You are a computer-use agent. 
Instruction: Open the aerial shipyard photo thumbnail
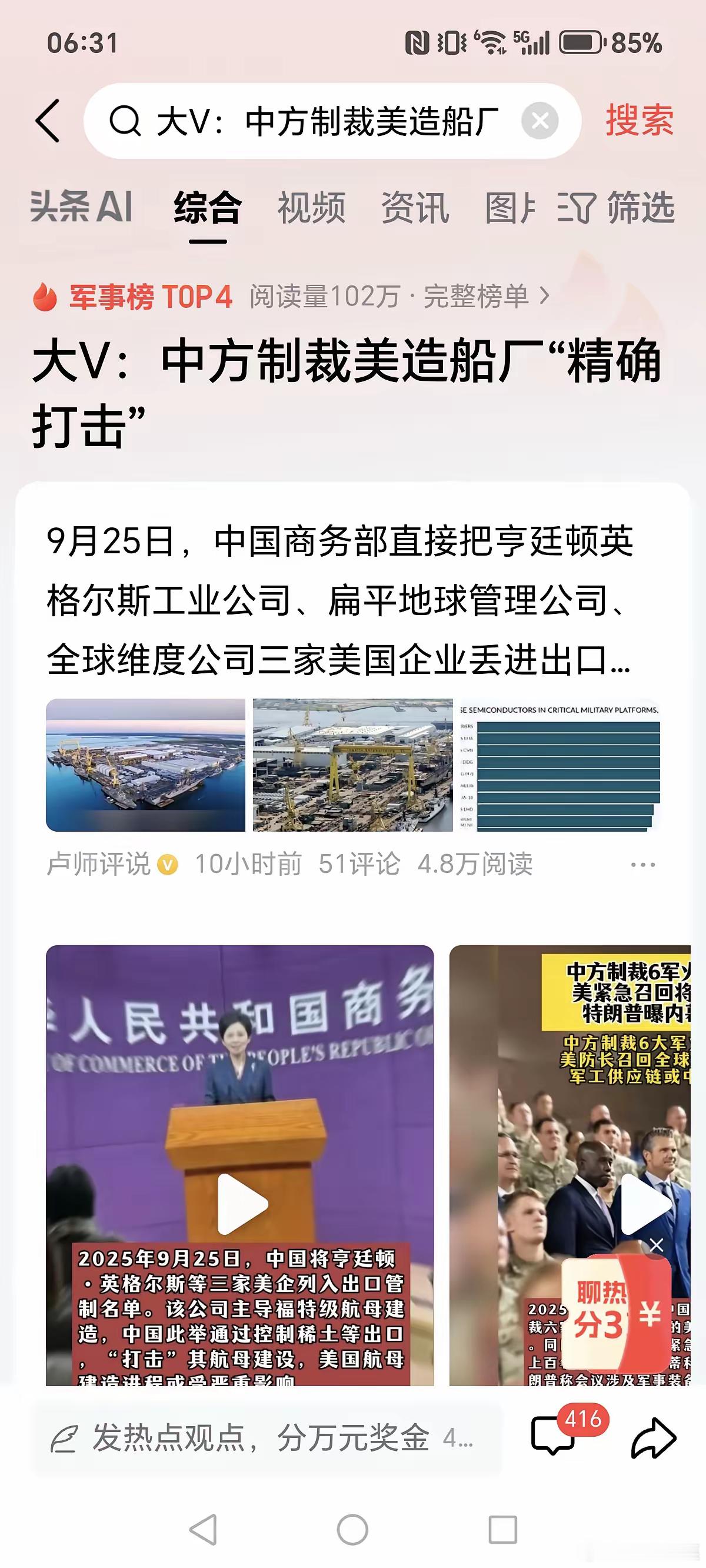(145, 765)
